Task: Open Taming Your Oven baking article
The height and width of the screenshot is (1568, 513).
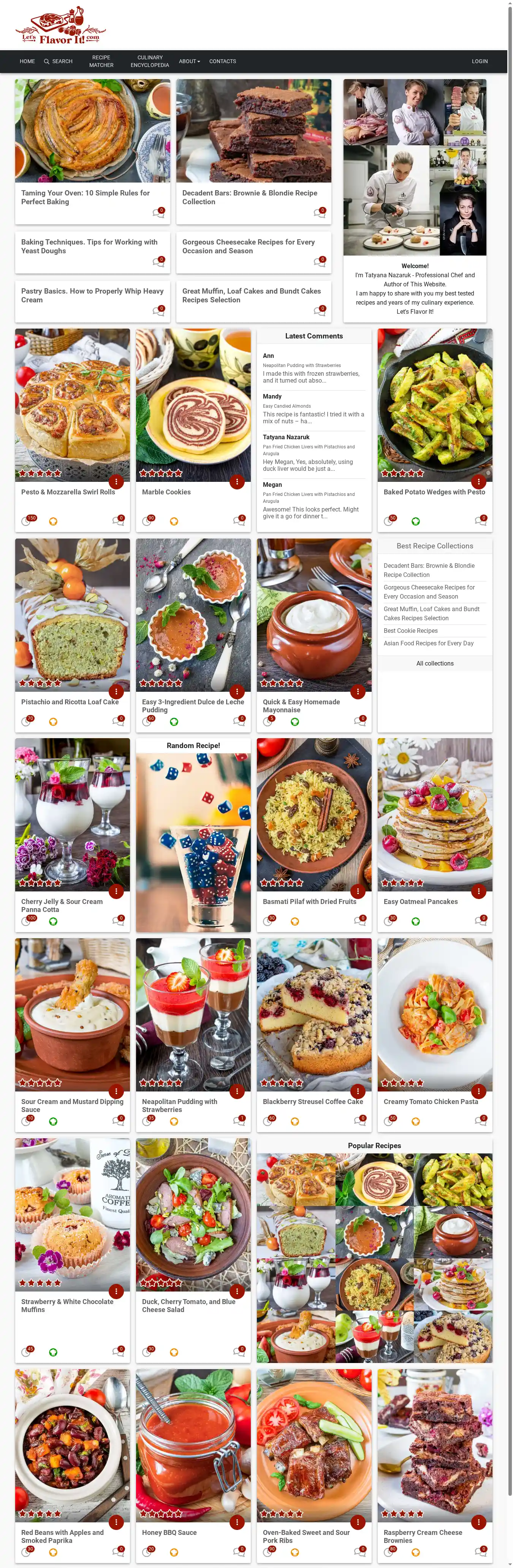Action: [85, 197]
